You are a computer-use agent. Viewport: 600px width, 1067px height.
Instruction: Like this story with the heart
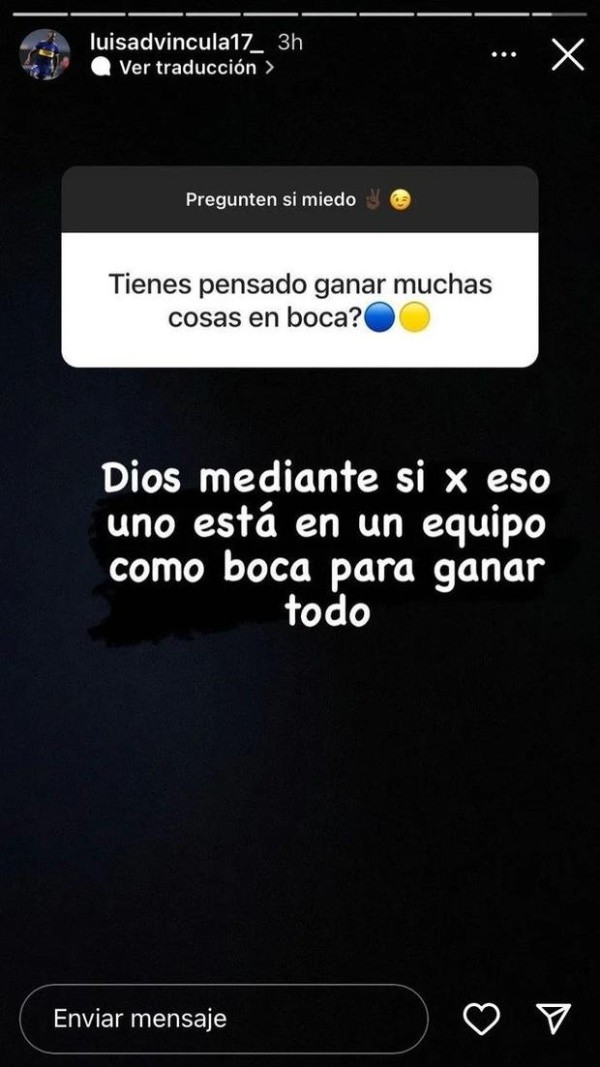pos(481,1019)
